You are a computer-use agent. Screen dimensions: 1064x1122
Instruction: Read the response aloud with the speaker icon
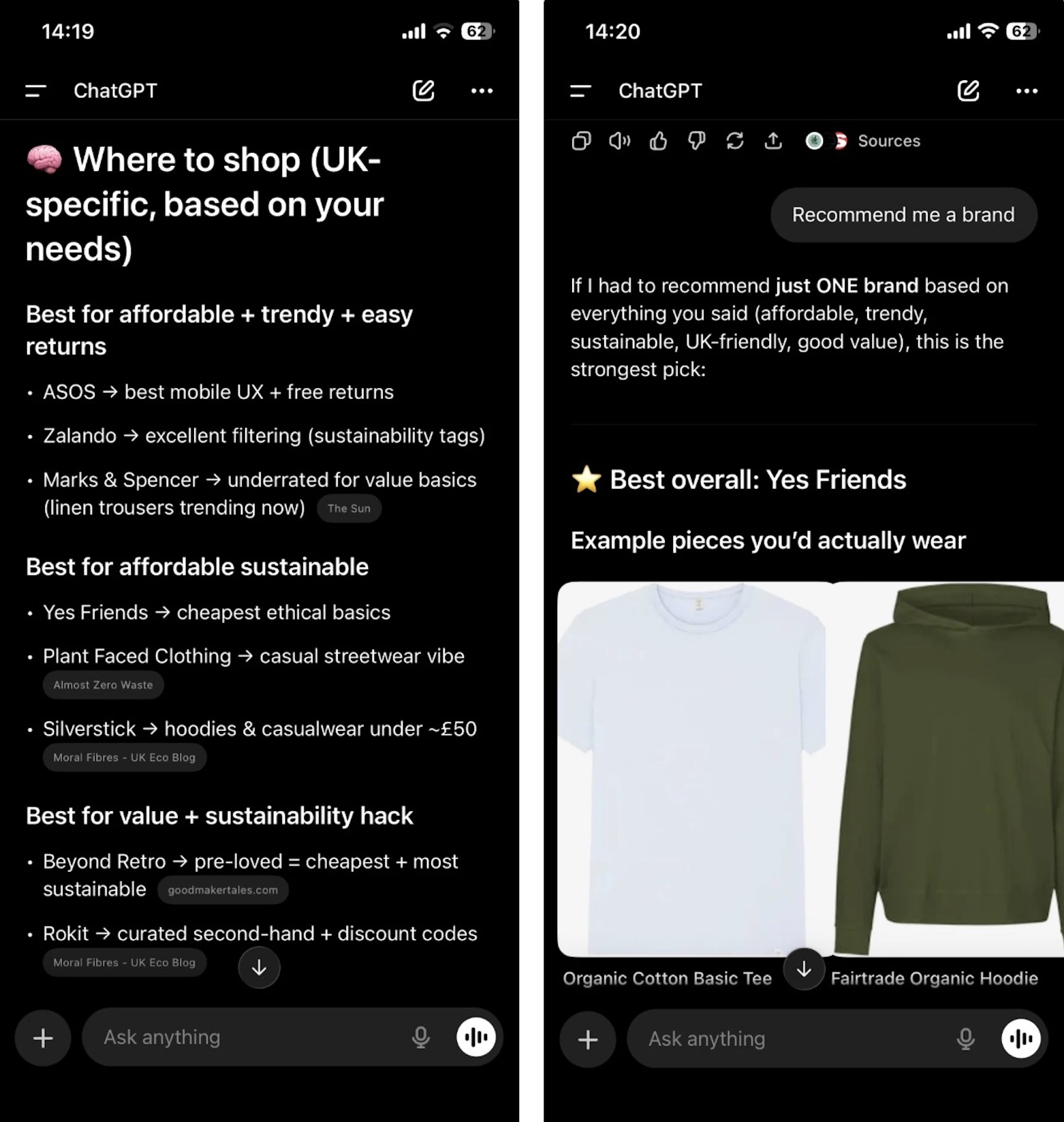point(619,141)
